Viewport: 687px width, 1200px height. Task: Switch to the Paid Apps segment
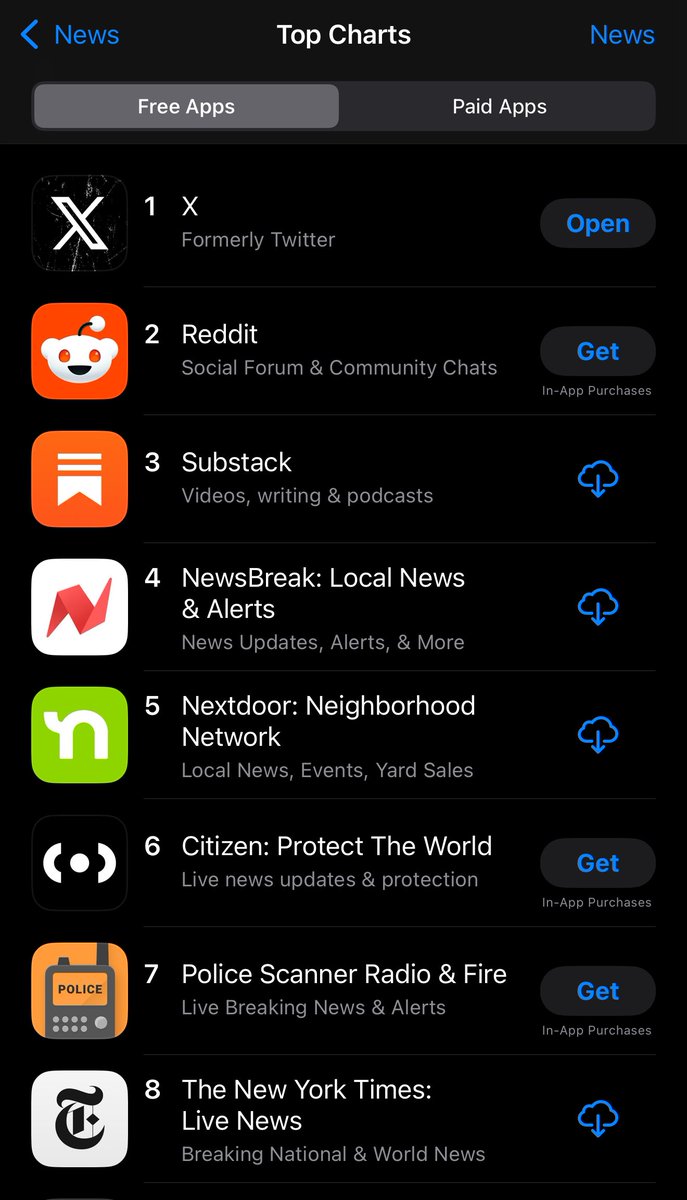(499, 106)
